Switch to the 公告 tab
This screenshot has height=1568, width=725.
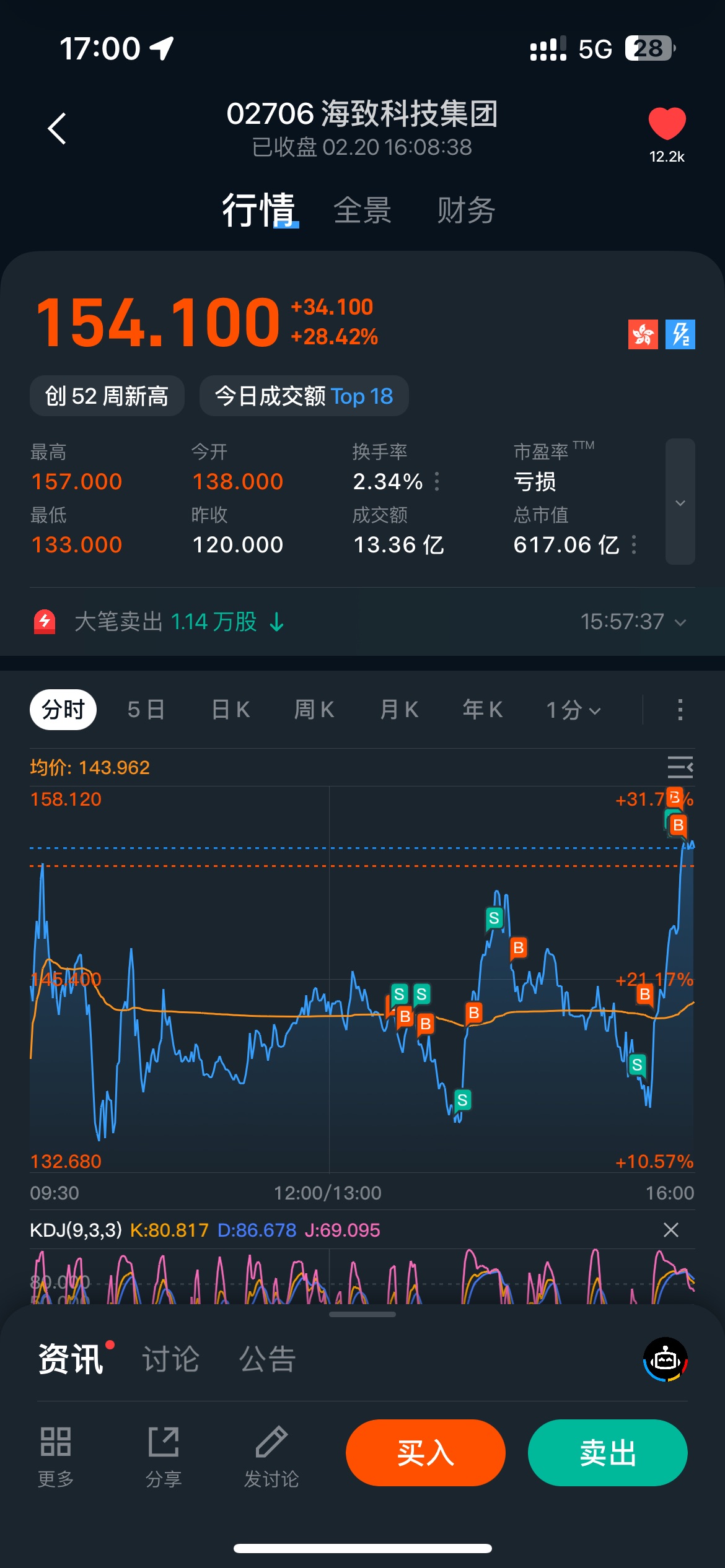click(268, 1359)
